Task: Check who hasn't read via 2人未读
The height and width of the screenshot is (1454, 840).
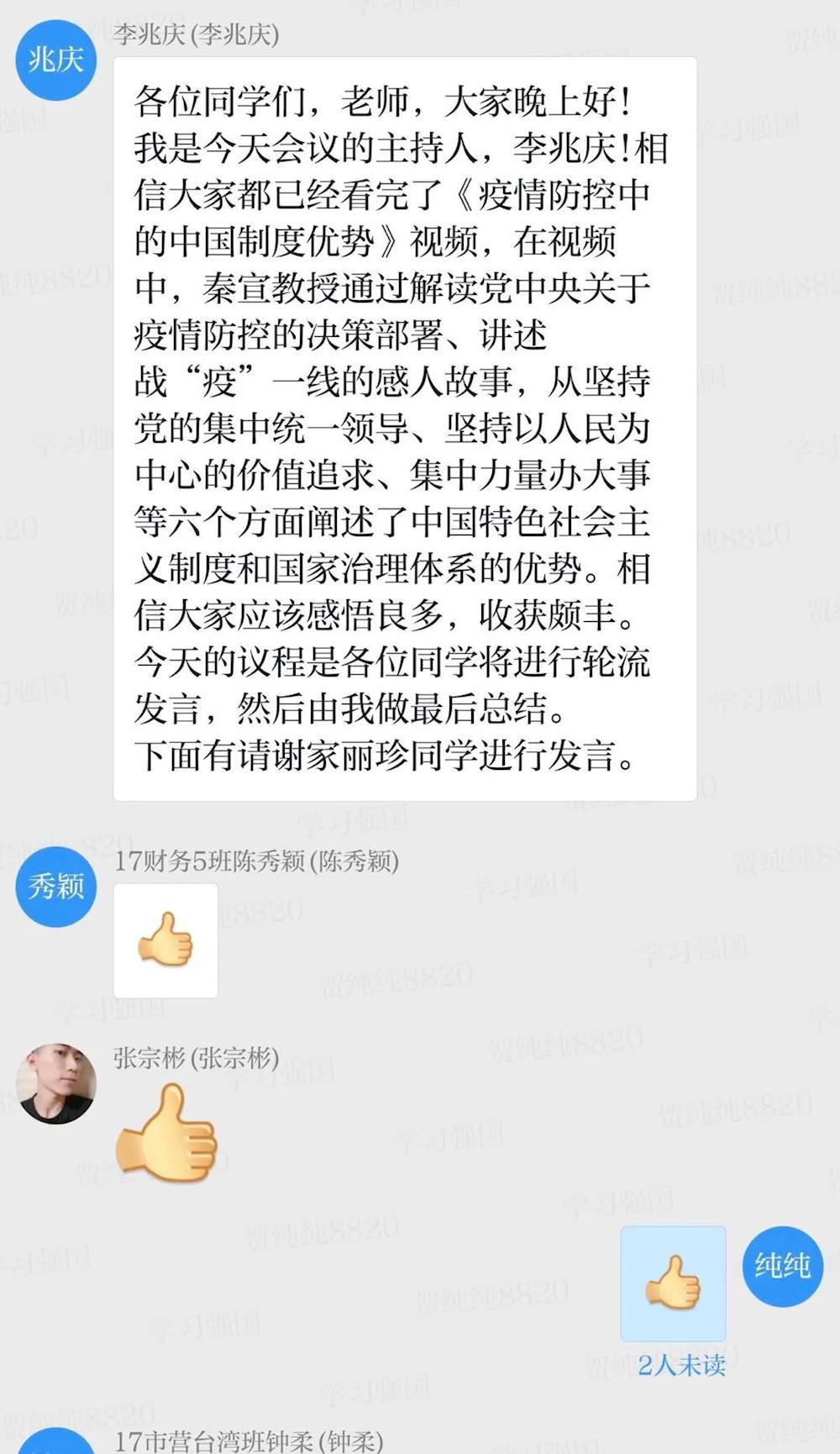Action: (x=681, y=1366)
